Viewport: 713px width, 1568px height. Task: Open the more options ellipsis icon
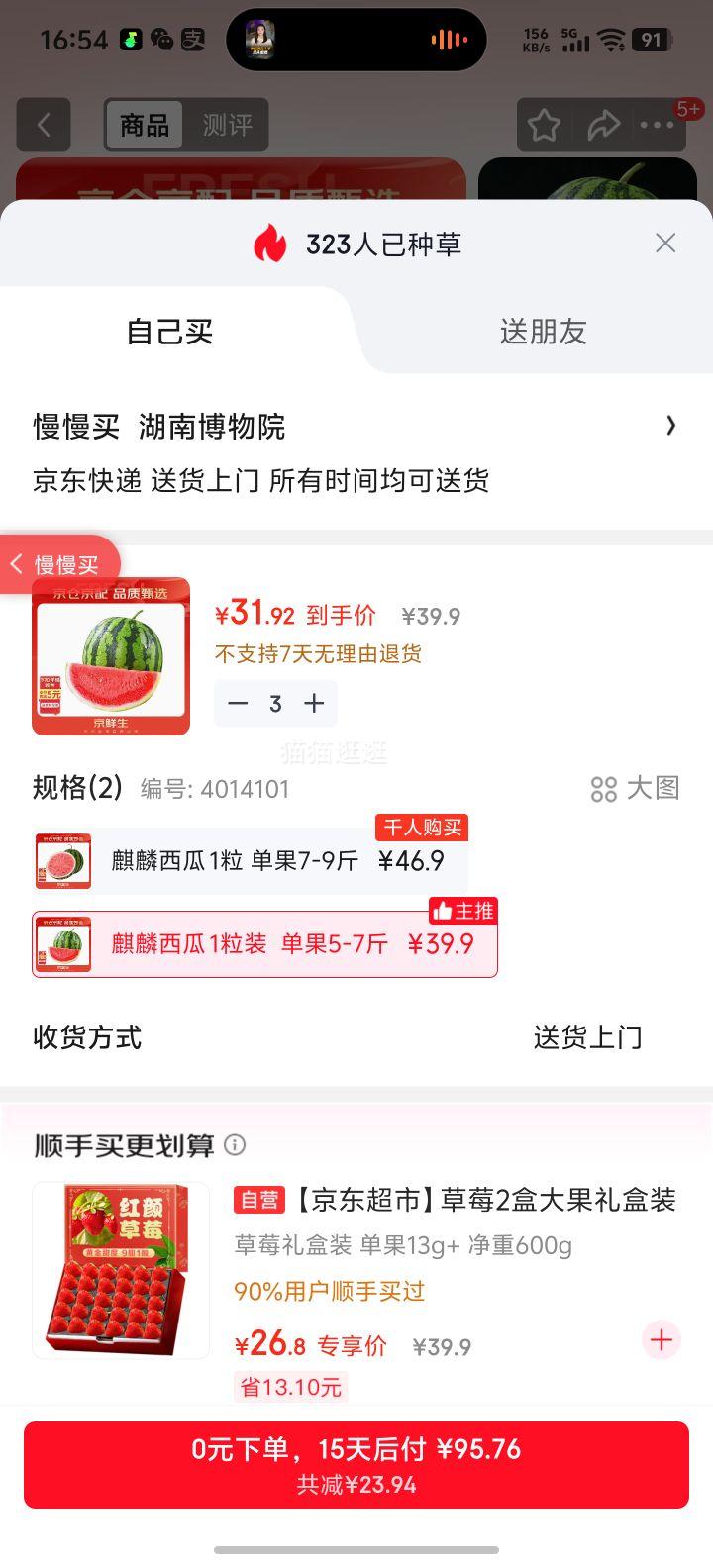point(657,125)
